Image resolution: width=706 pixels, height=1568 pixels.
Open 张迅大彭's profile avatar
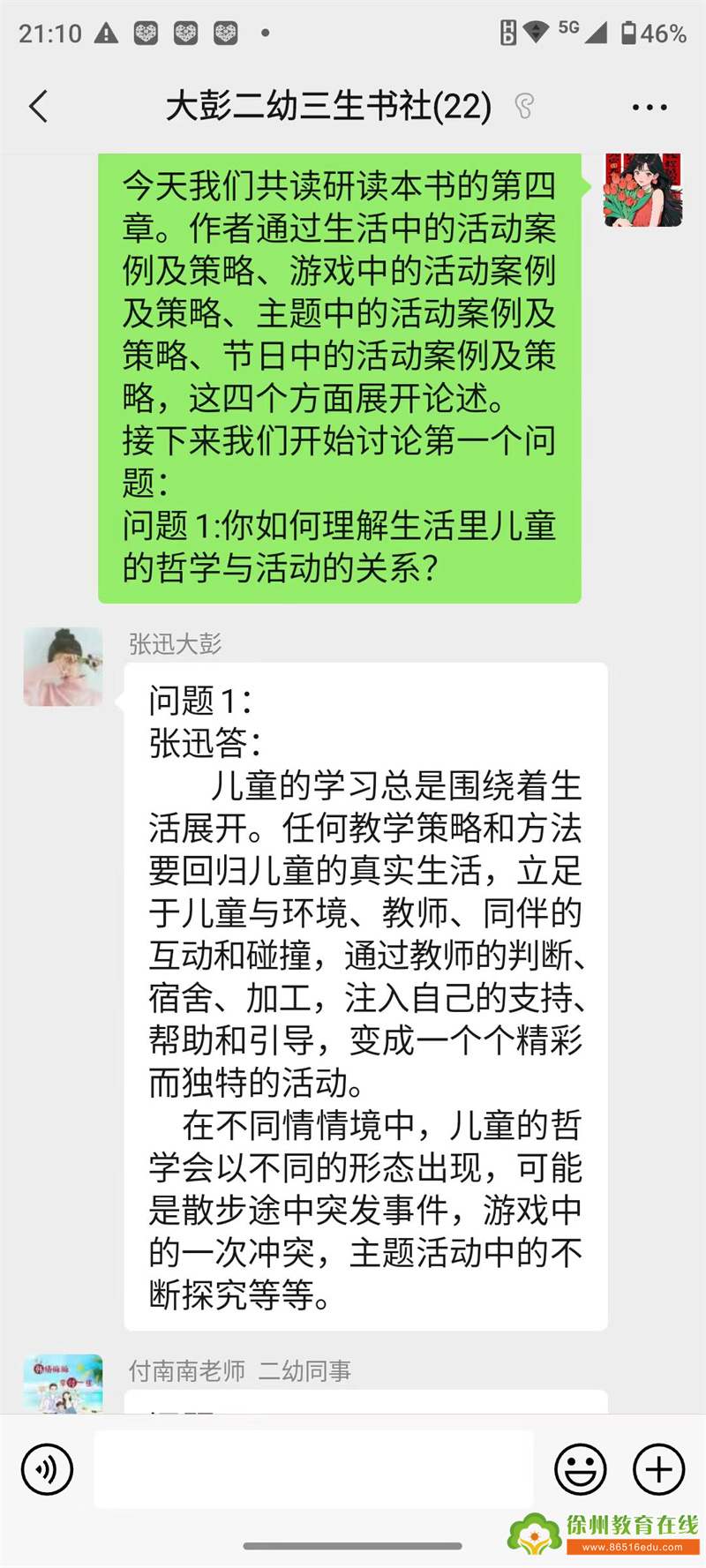coord(63,666)
